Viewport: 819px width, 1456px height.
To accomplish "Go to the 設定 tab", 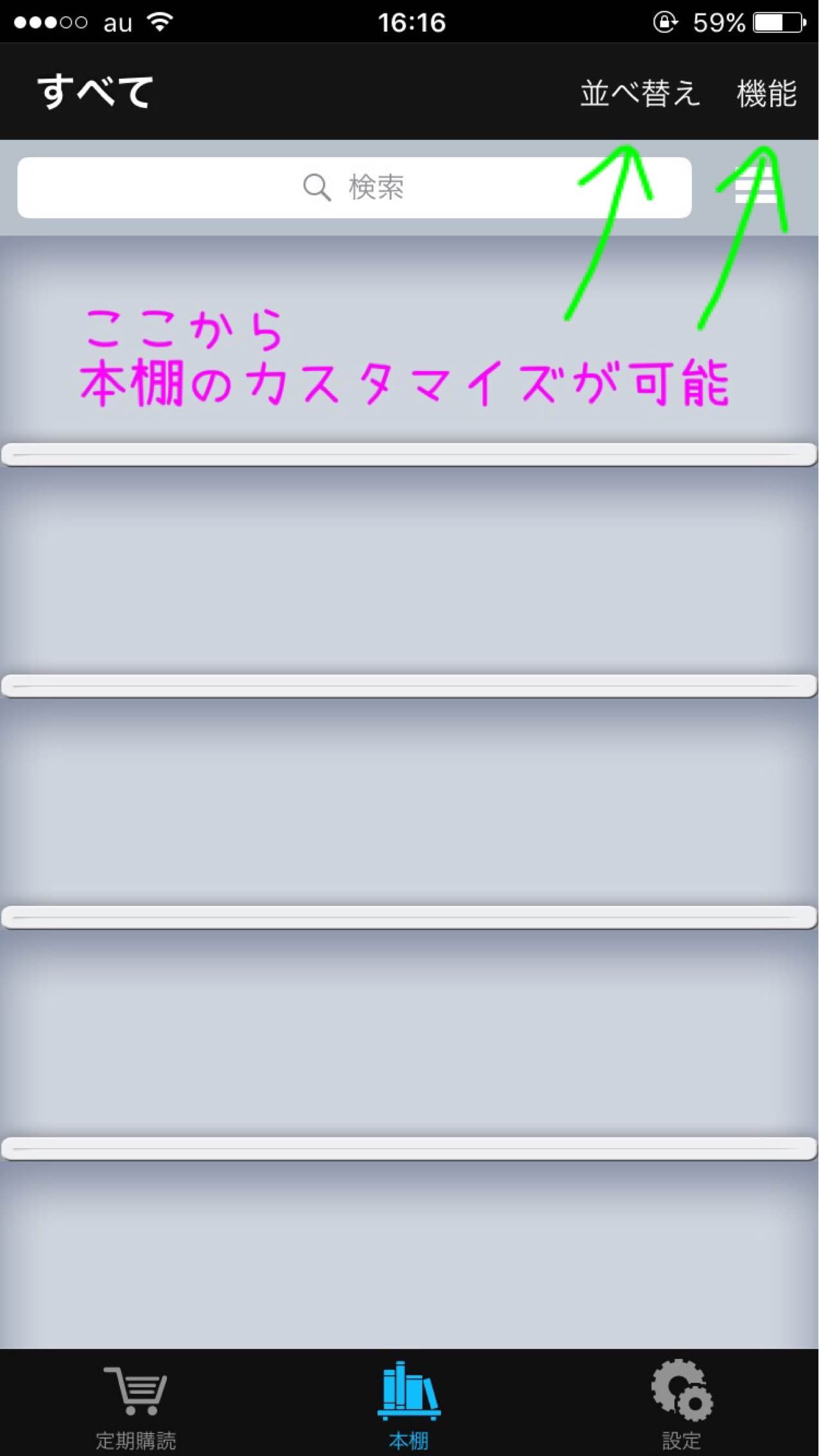I will 682,1405.
